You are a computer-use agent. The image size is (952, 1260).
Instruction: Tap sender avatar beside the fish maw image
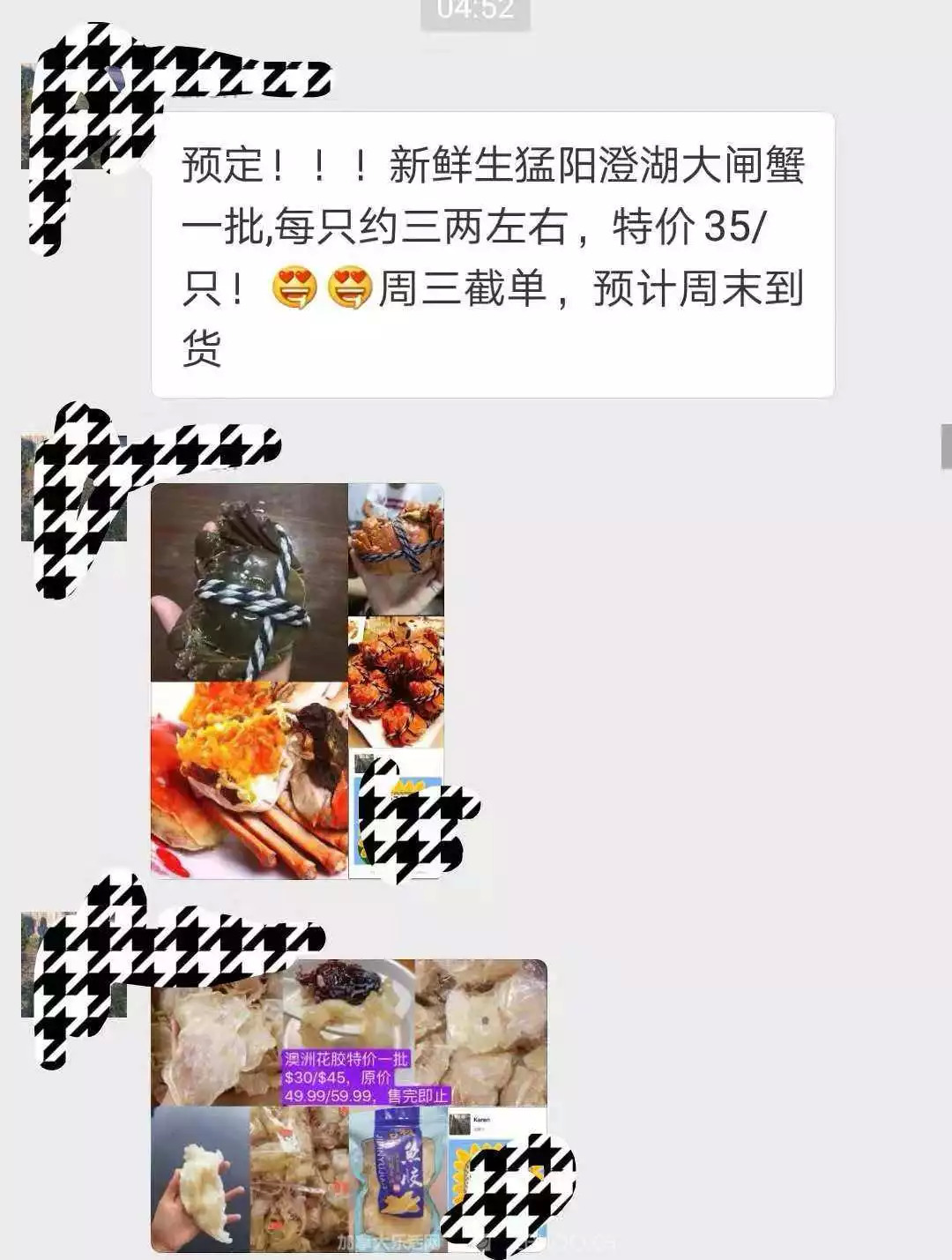click(x=76, y=966)
